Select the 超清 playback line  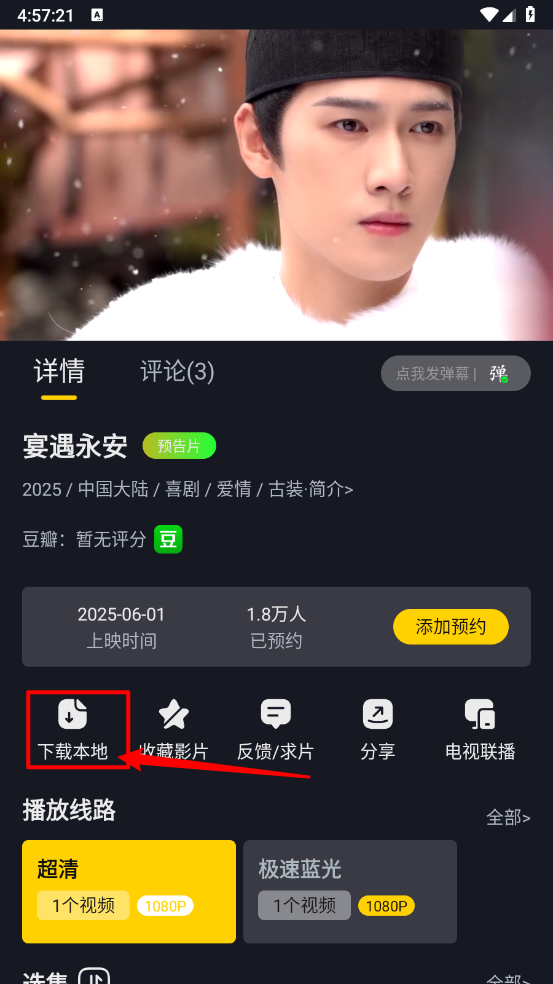[x=129, y=891]
